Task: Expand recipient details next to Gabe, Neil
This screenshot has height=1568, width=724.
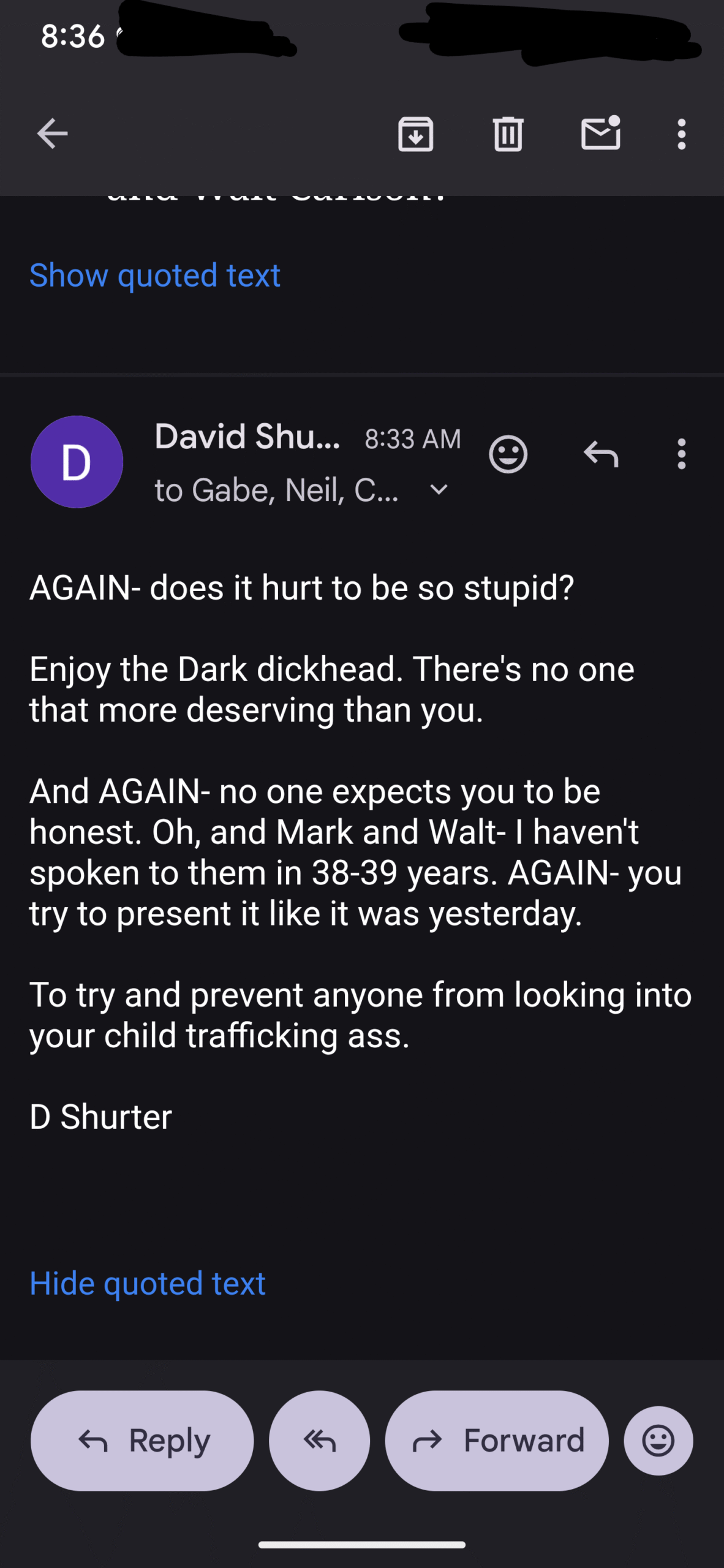Action: (439, 490)
